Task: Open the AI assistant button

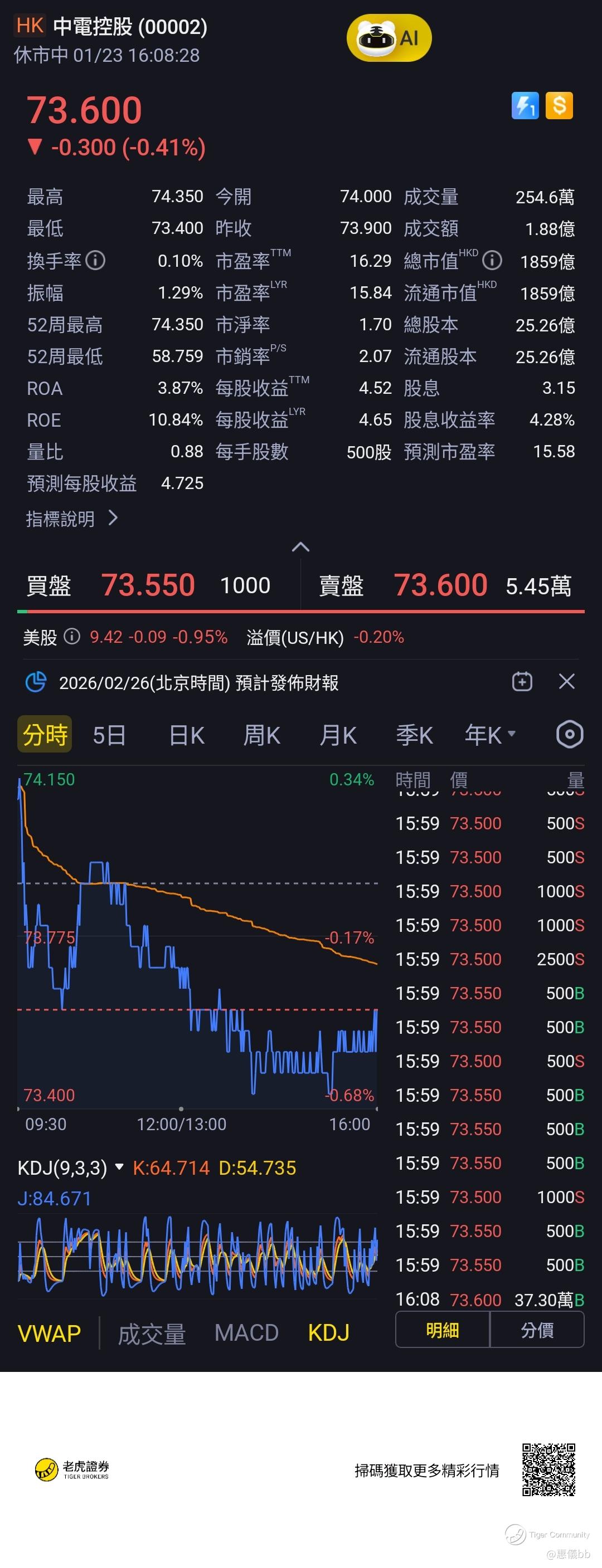Action: [x=389, y=38]
